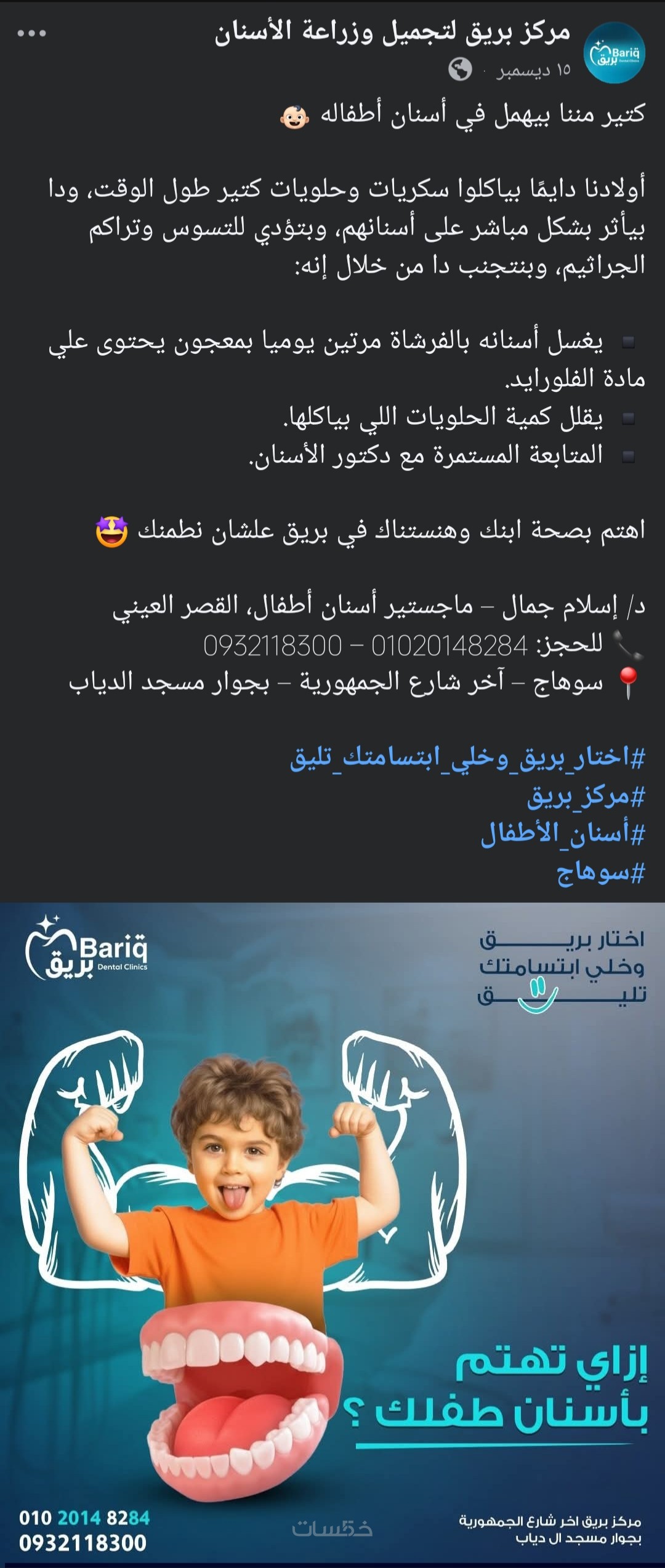Image resolution: width=665 pixels, height=1568 pixels.
Task: Open hashtag #أسنان_الأطفال
Action: coord(562,834)
